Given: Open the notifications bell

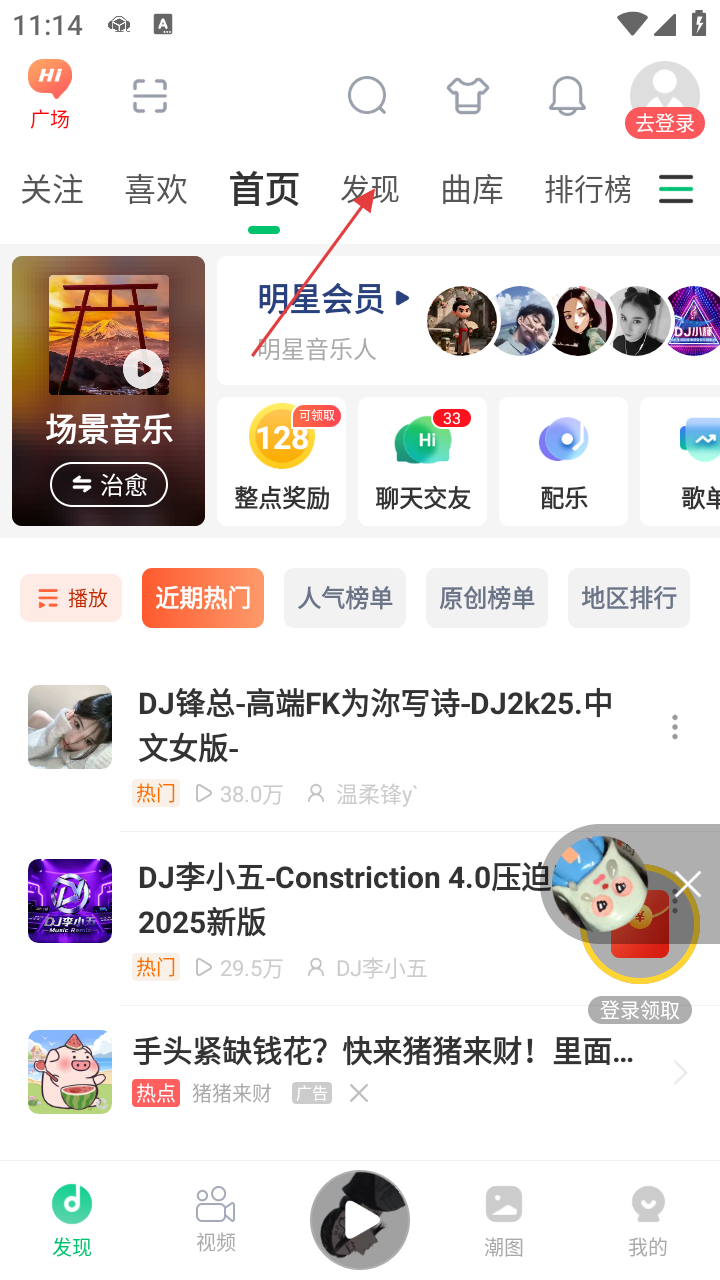Looking at the screenshot, I should point(567,96).
